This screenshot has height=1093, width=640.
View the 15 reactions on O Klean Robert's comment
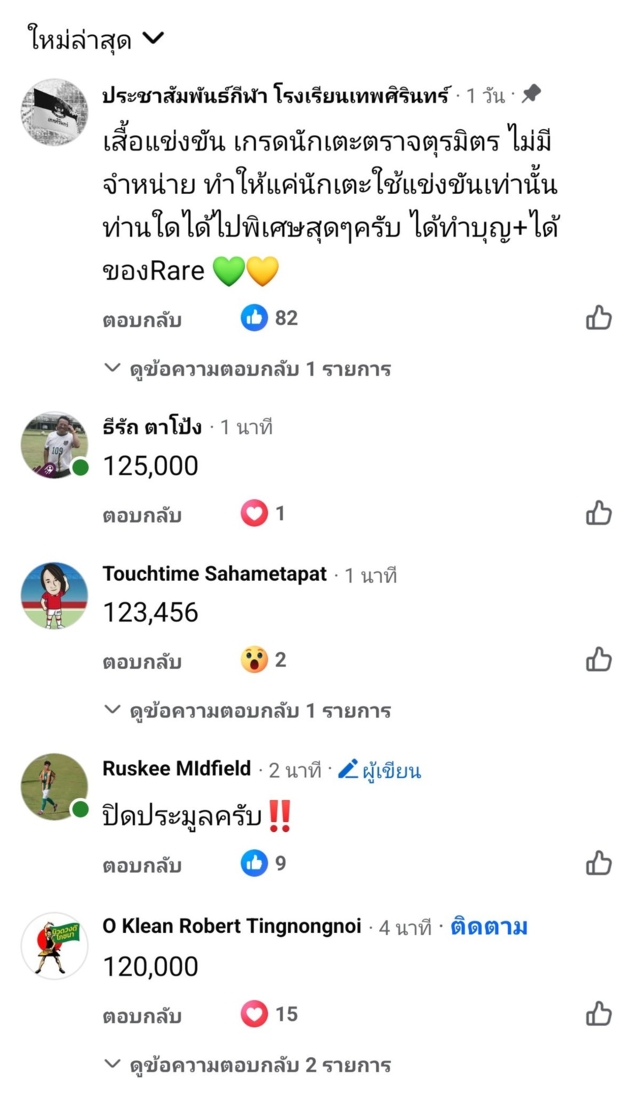(270, 1014)
